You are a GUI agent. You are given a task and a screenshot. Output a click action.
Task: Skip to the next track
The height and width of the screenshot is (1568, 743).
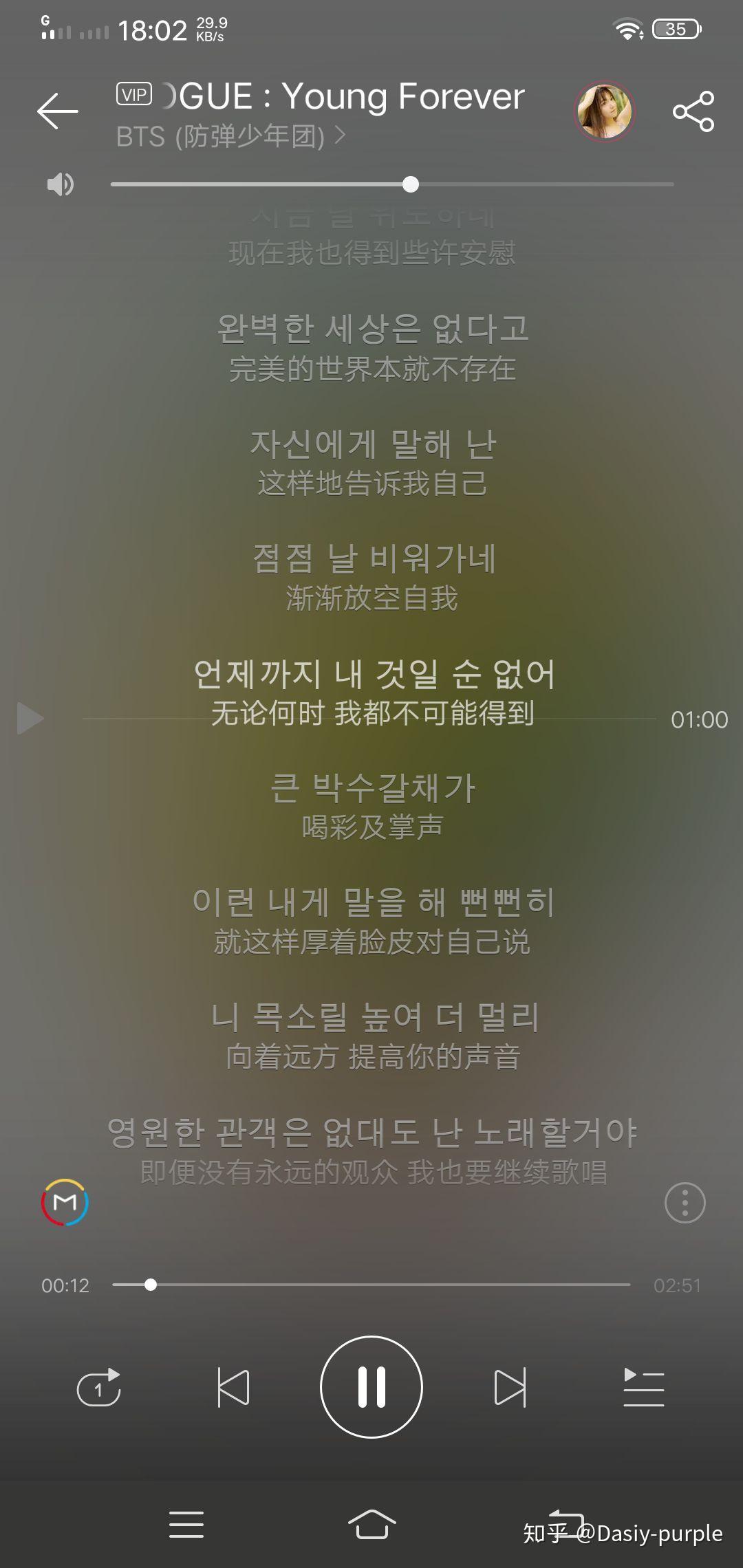pyautogui.click(x=510, y=1387)
